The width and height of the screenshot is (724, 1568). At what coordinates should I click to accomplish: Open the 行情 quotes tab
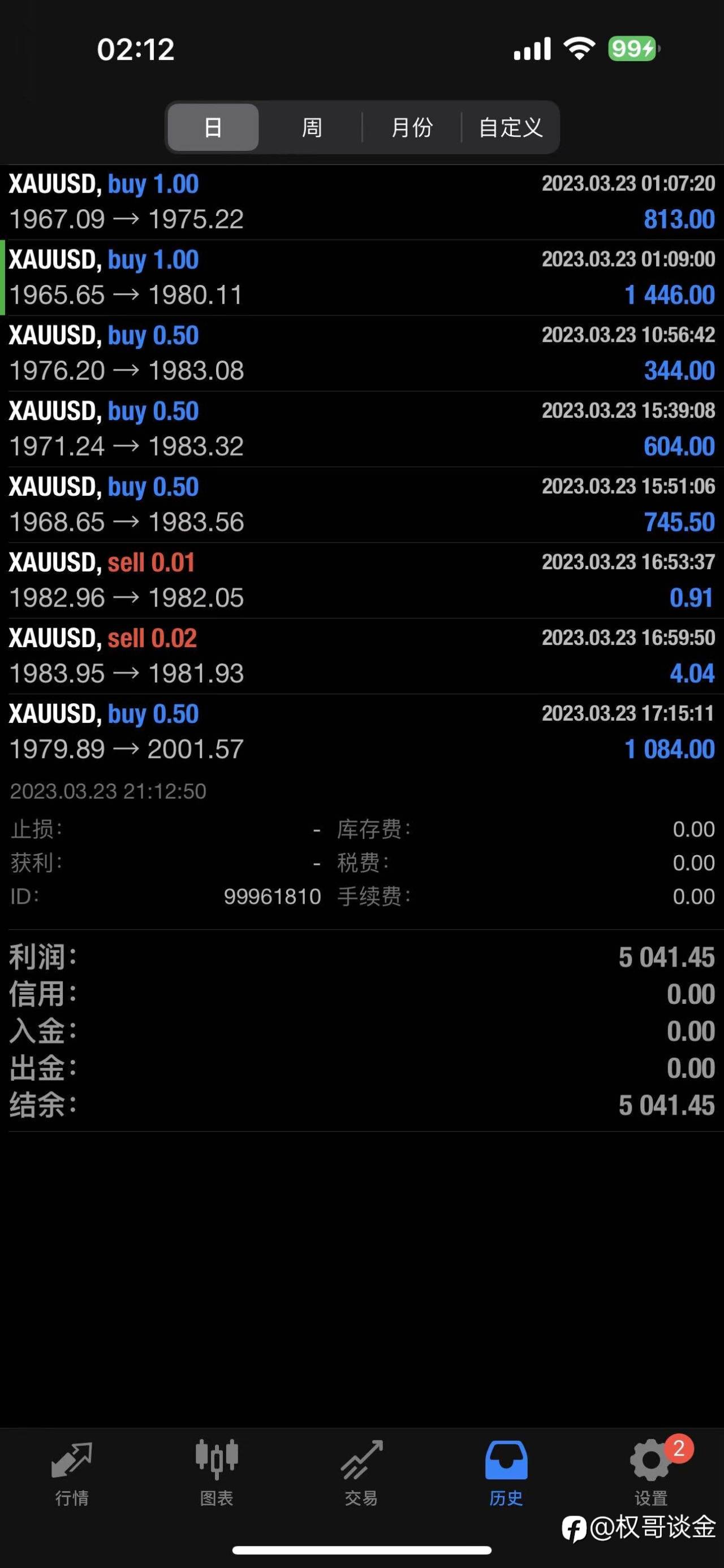[72, 1473]
